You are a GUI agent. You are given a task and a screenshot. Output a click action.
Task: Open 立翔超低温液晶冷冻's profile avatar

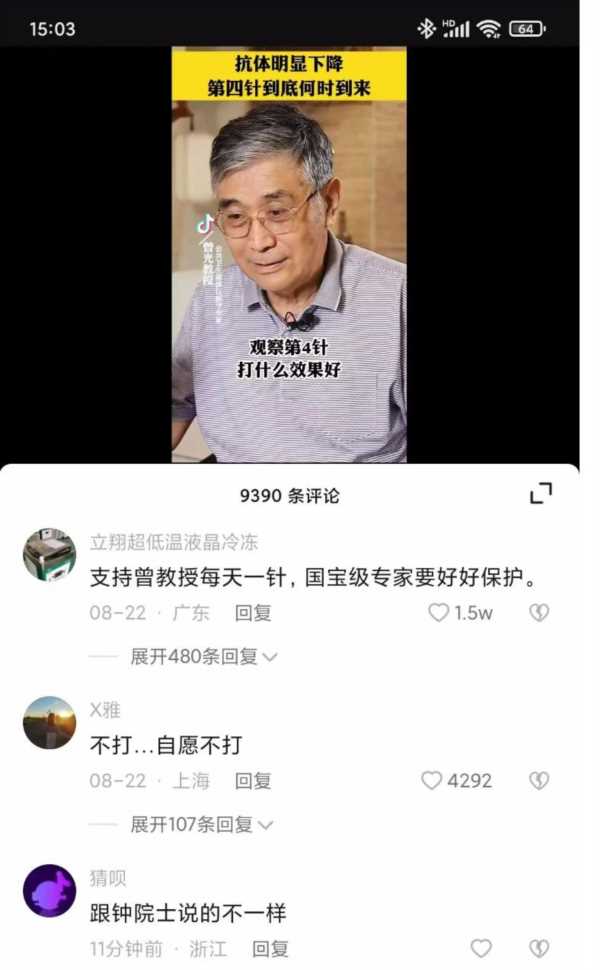pos(49,555)
